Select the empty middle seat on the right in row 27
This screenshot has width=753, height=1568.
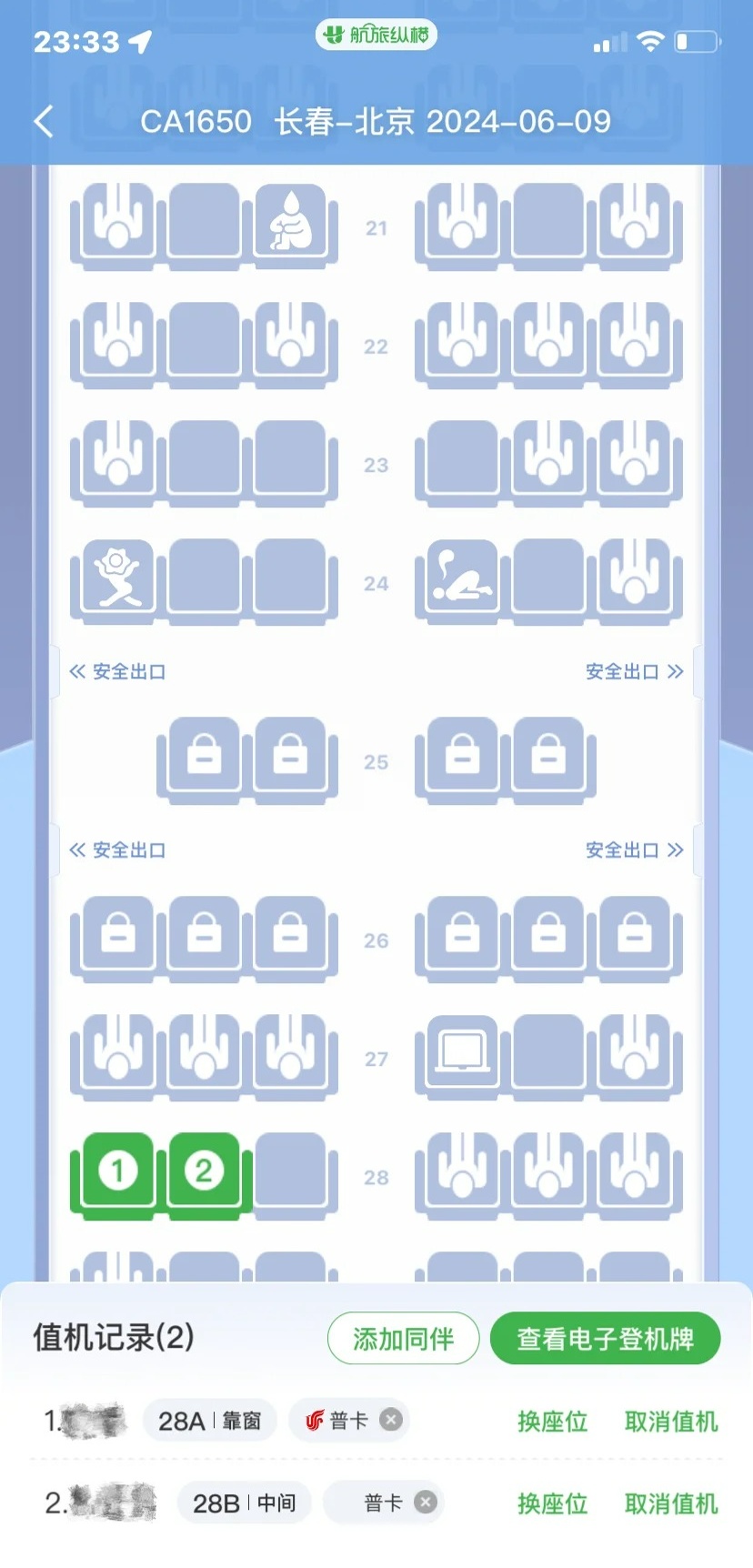point(548,1055)
